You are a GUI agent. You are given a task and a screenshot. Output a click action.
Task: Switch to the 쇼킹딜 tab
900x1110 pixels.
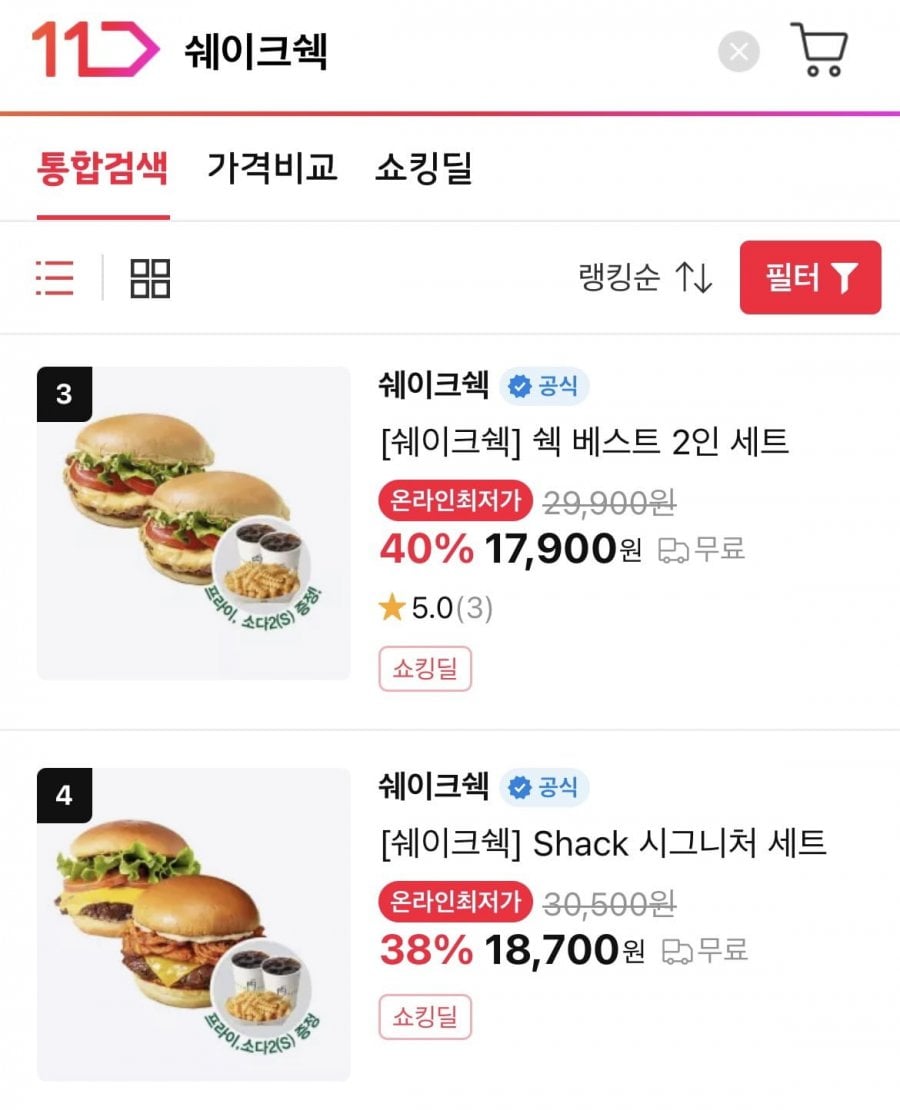[423, 168]
